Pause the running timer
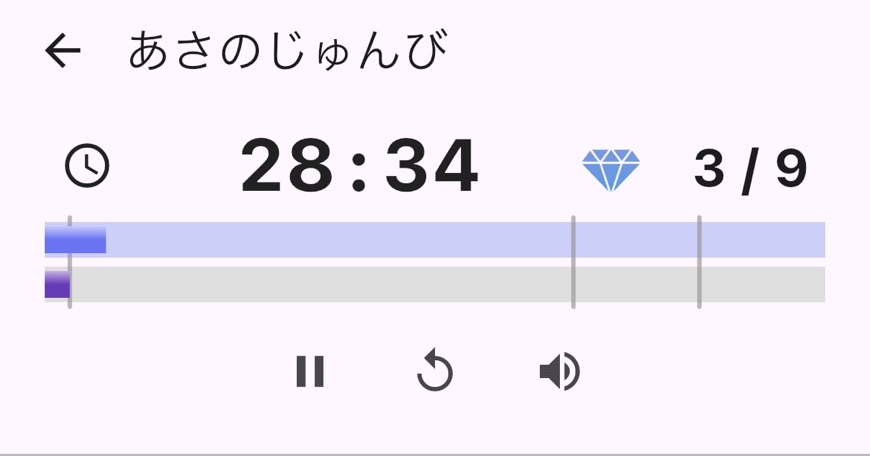 (x=310, y=372)
